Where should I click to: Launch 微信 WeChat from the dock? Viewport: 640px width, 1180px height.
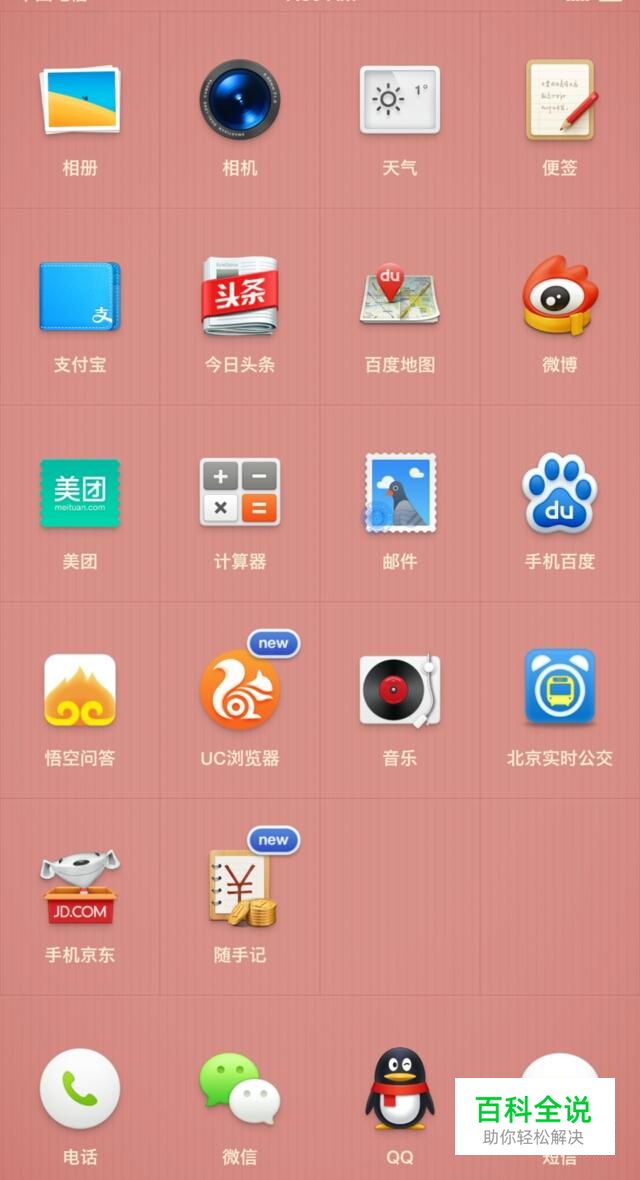coord(240,1088)
